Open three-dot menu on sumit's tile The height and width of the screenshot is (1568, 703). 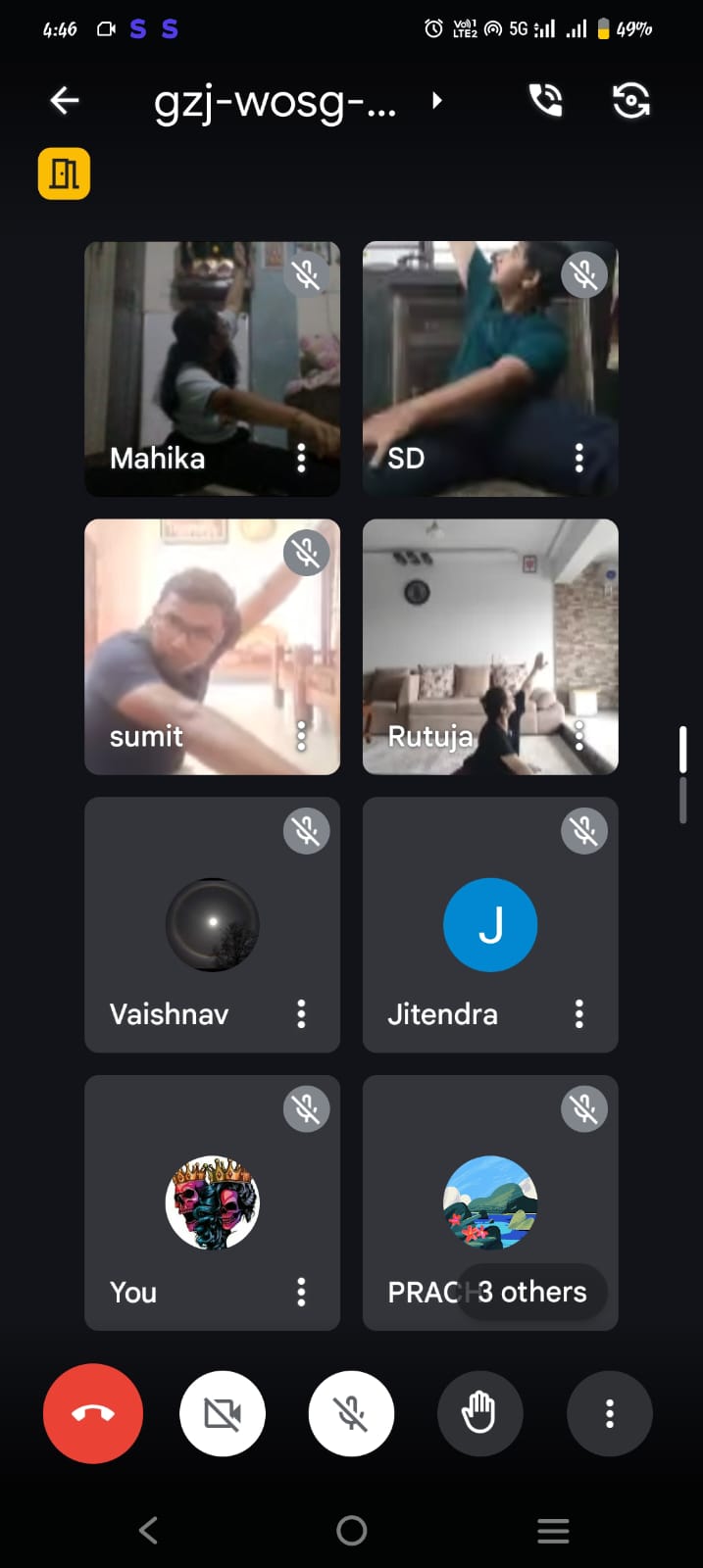click(x=301, y=736)
